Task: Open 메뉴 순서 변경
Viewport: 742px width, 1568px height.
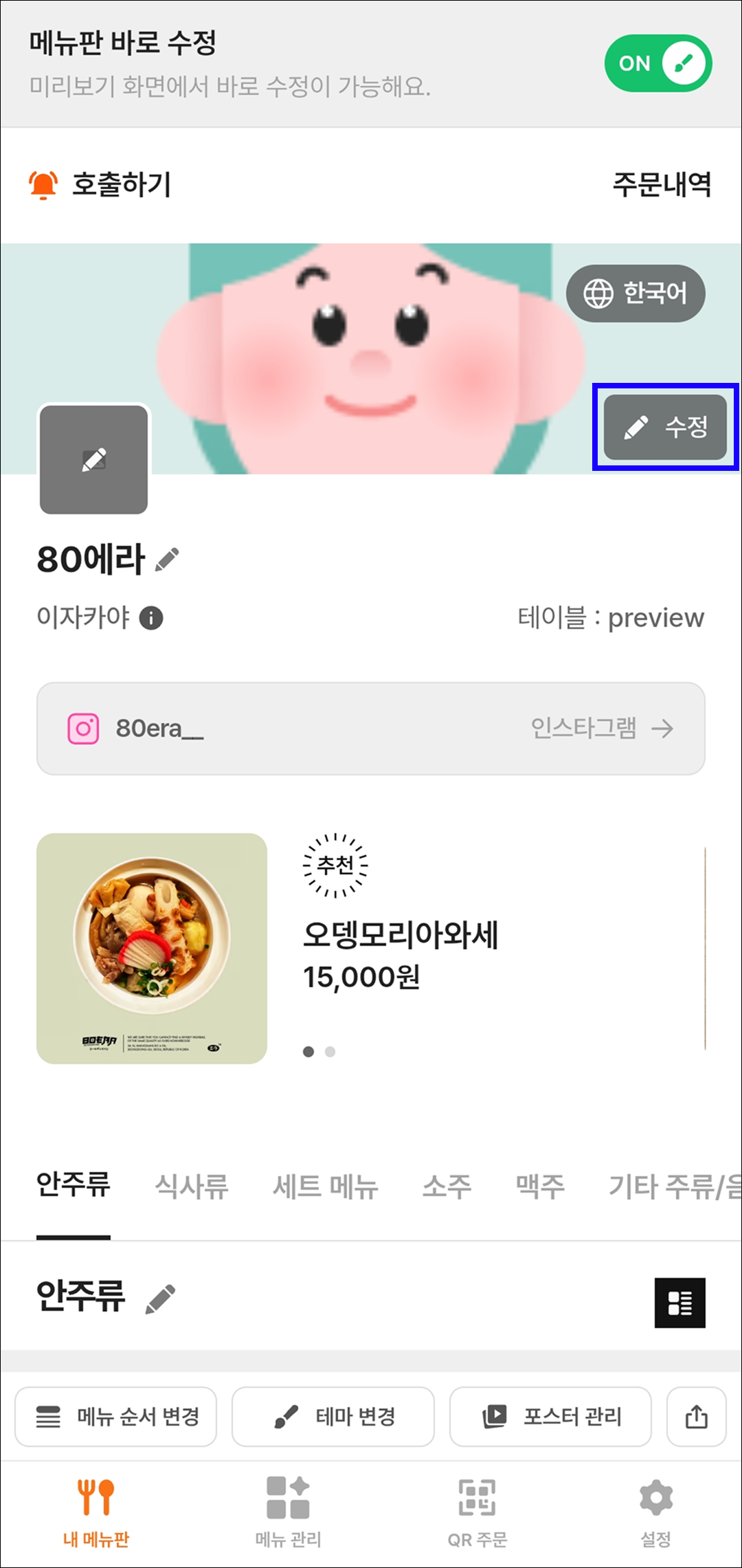Action: (116, 1417)
